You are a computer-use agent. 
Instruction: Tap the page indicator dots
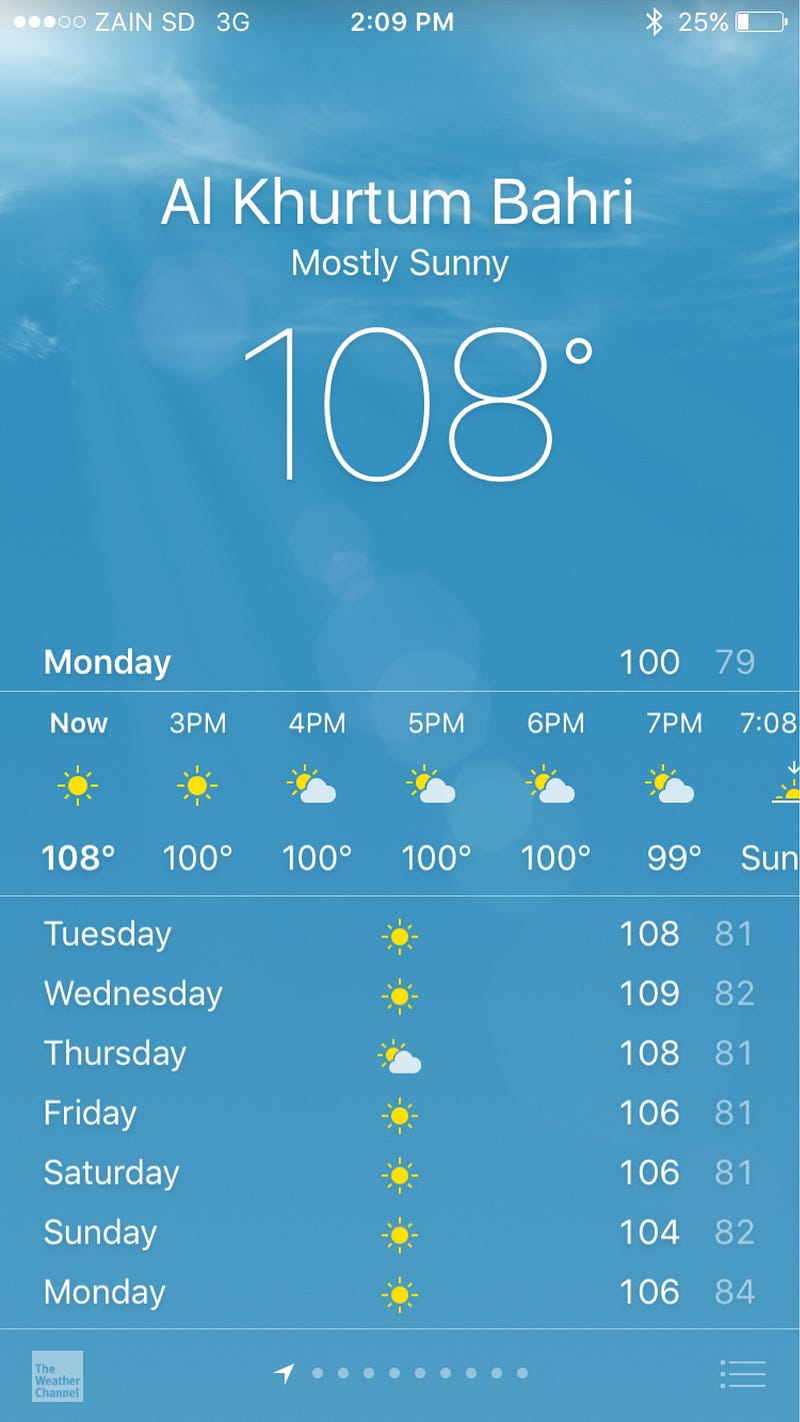401,1374
